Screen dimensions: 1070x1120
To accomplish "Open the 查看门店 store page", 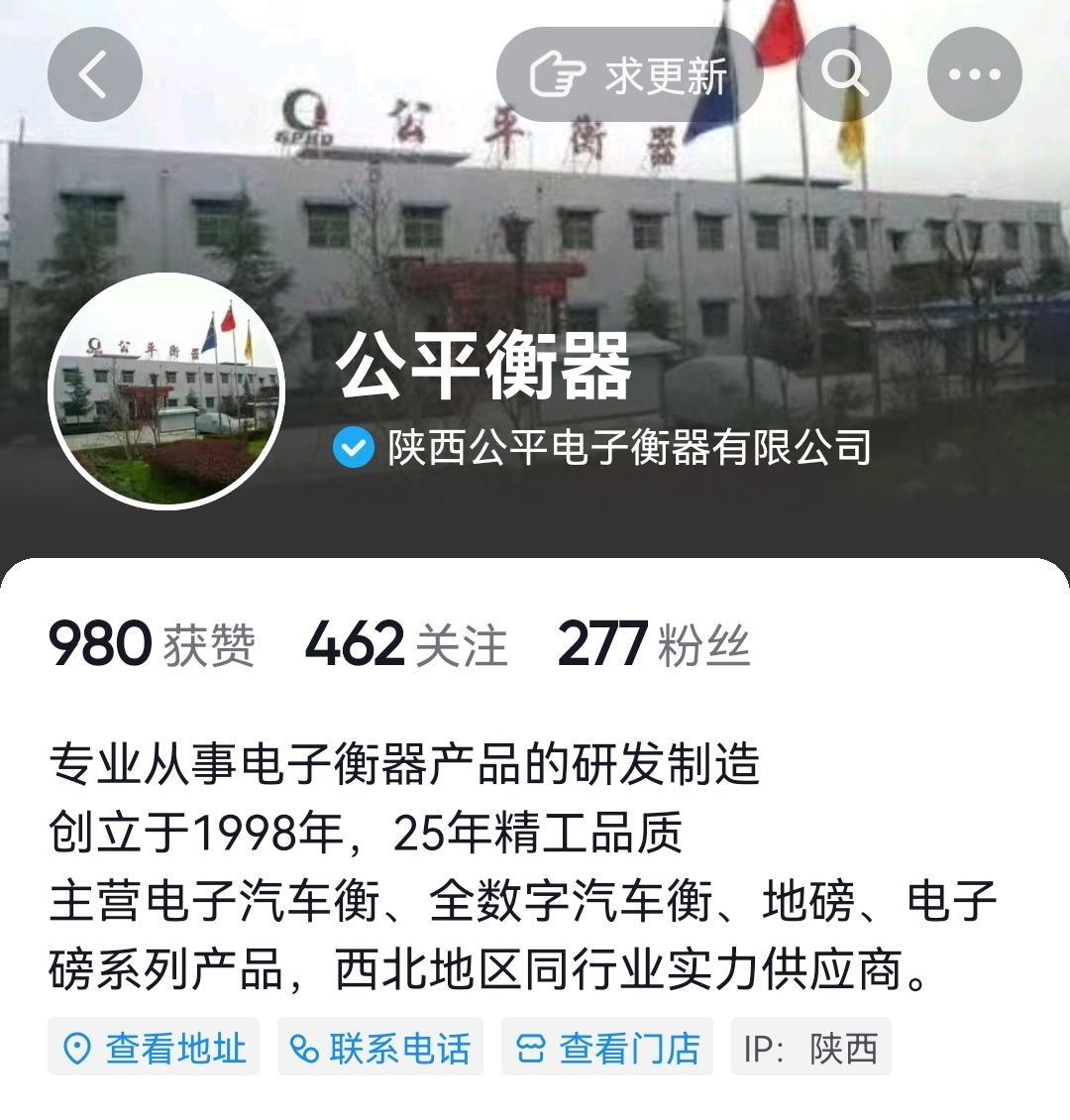I will point(609,1046).
